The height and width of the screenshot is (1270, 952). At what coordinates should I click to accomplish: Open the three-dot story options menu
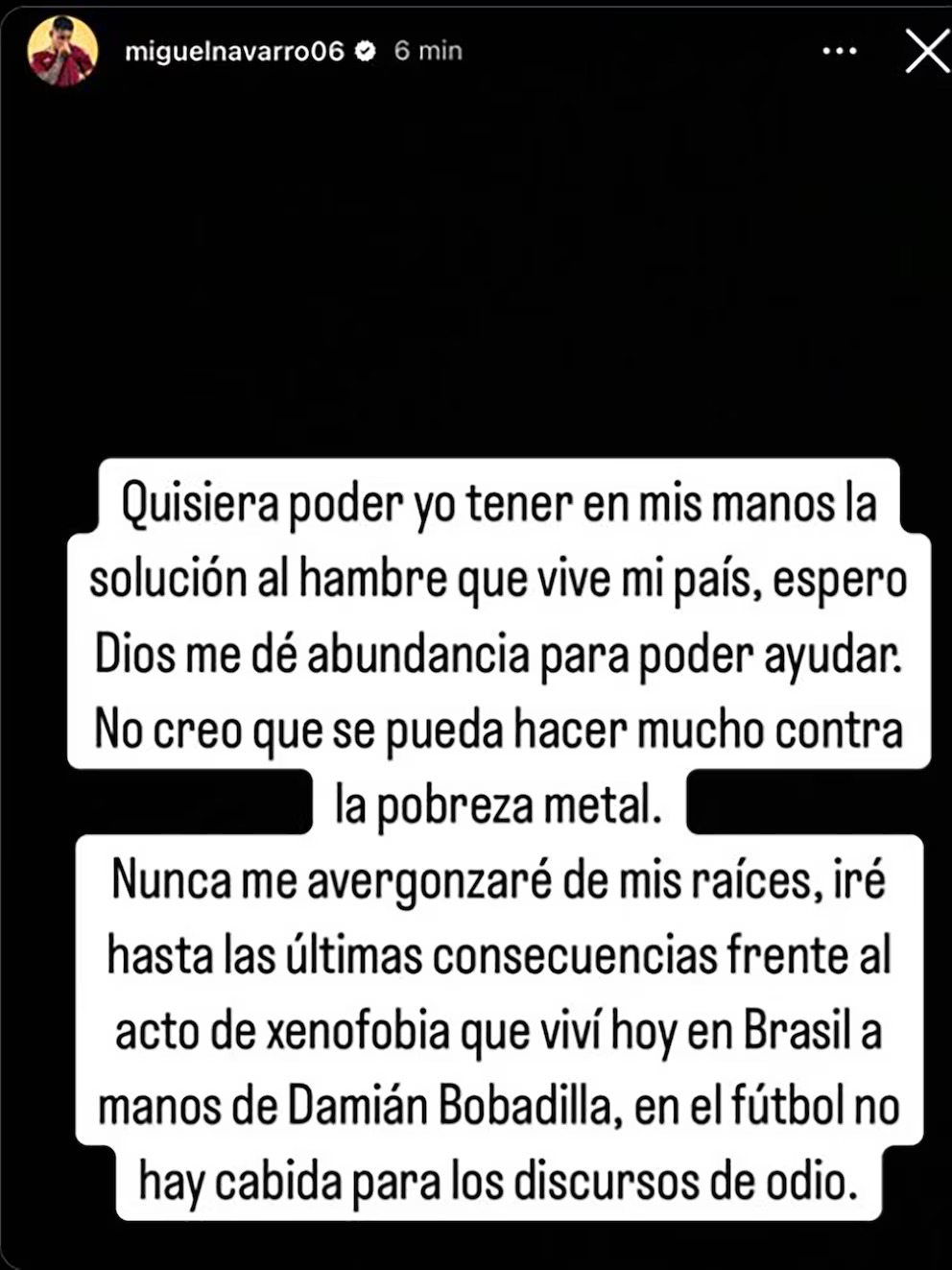tap(840, 51)
